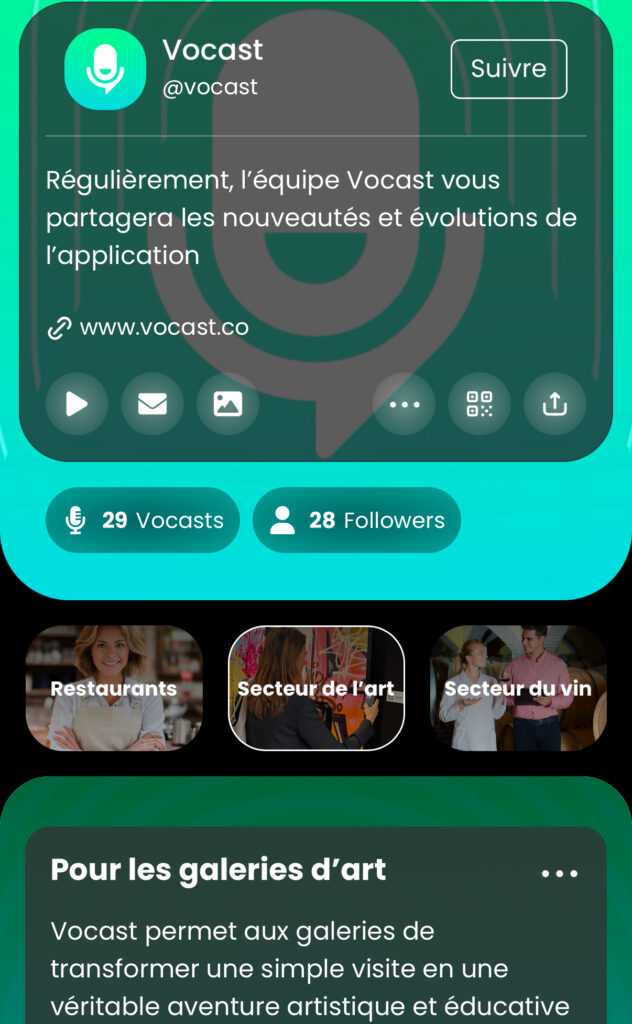Follow the Vocast profile with Suivre
The width and height of the screenshot is (632, 1024).
coord(508,69)
